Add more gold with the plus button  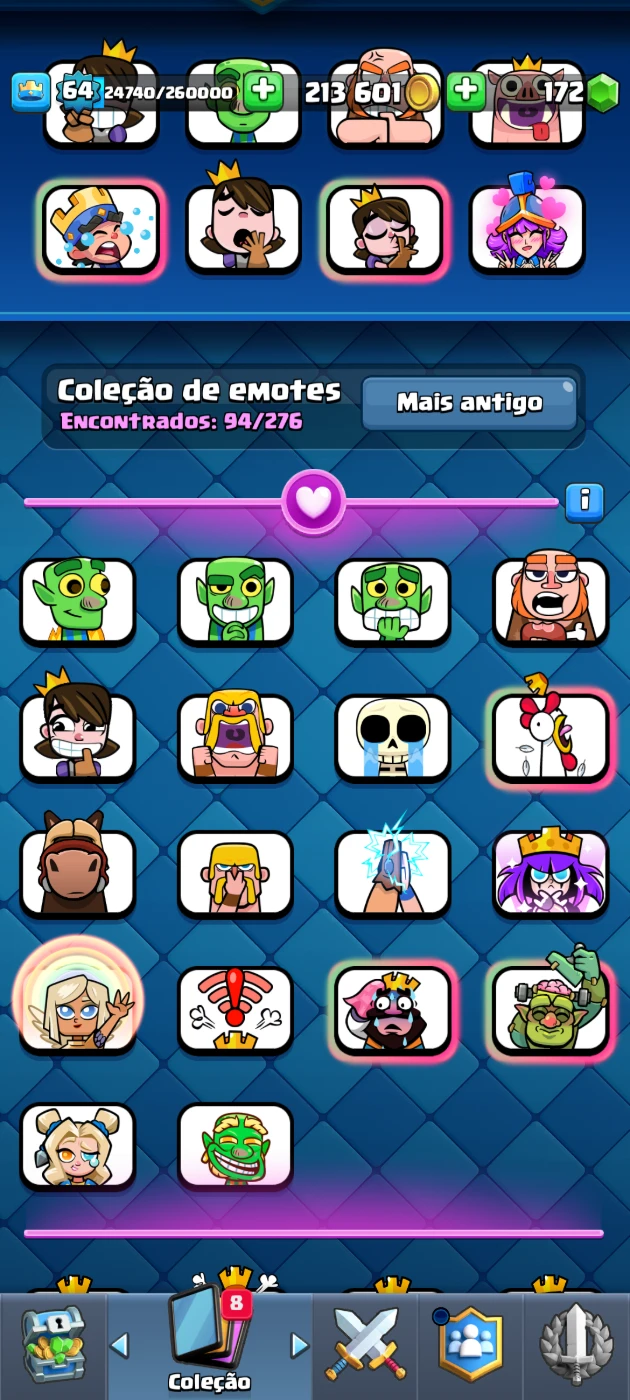point(263,92)
